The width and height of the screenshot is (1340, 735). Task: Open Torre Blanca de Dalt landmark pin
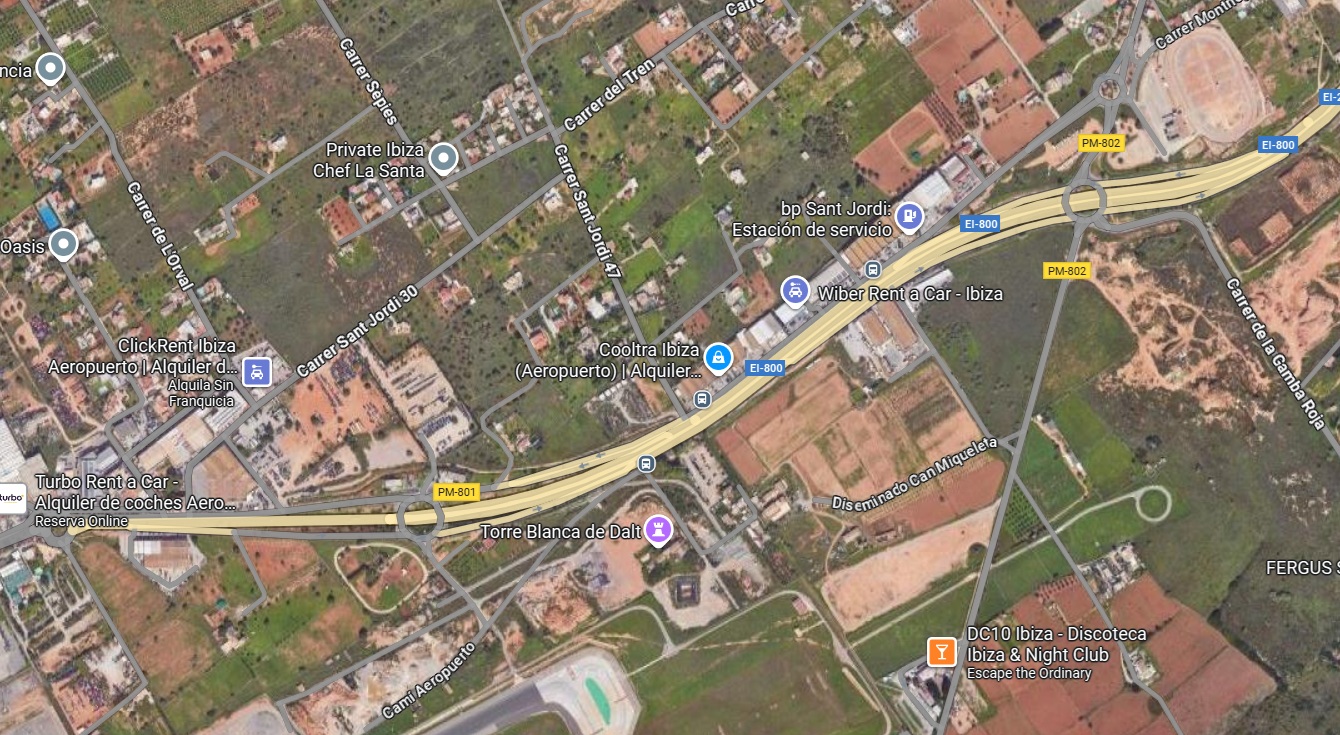[x=658, y=527]
